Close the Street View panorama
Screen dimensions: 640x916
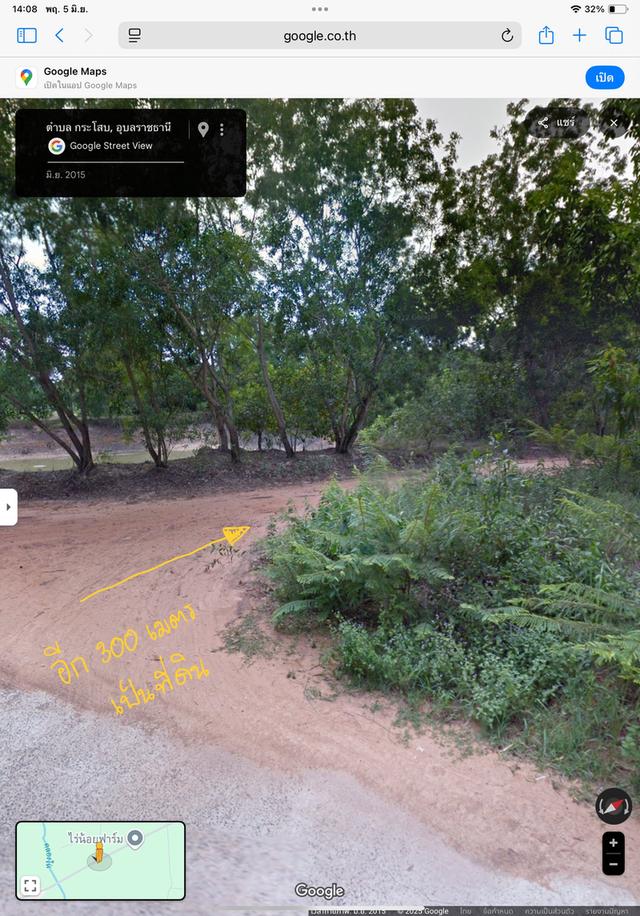[x=614, y=123]
